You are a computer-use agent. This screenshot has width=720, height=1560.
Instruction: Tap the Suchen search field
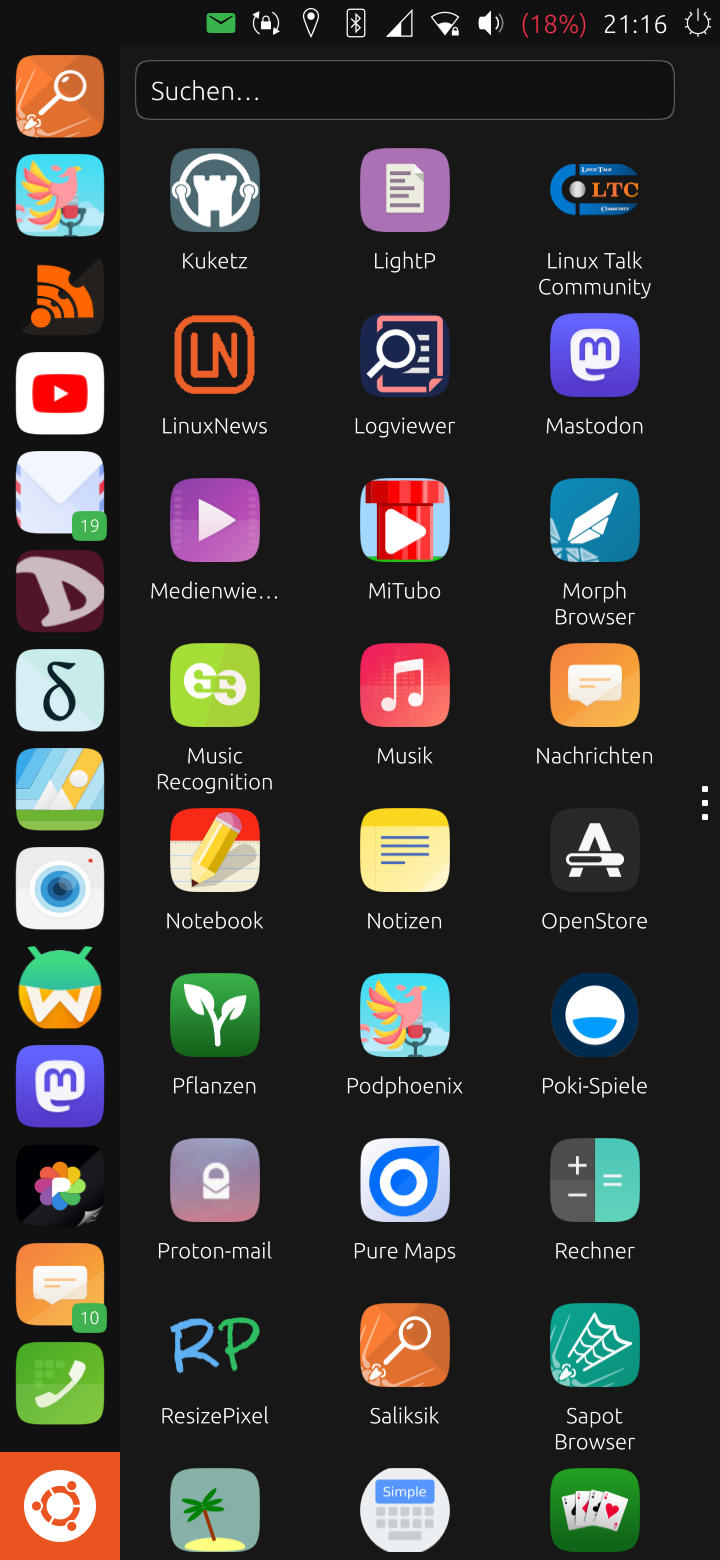404,91
